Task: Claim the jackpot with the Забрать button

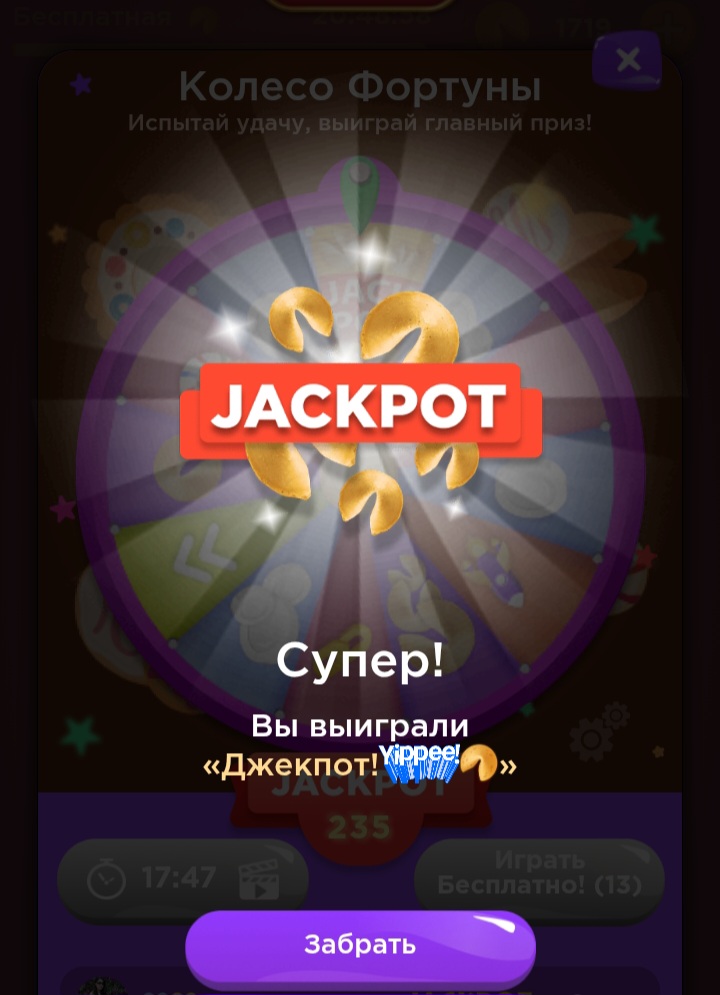Action: [360, 946]
